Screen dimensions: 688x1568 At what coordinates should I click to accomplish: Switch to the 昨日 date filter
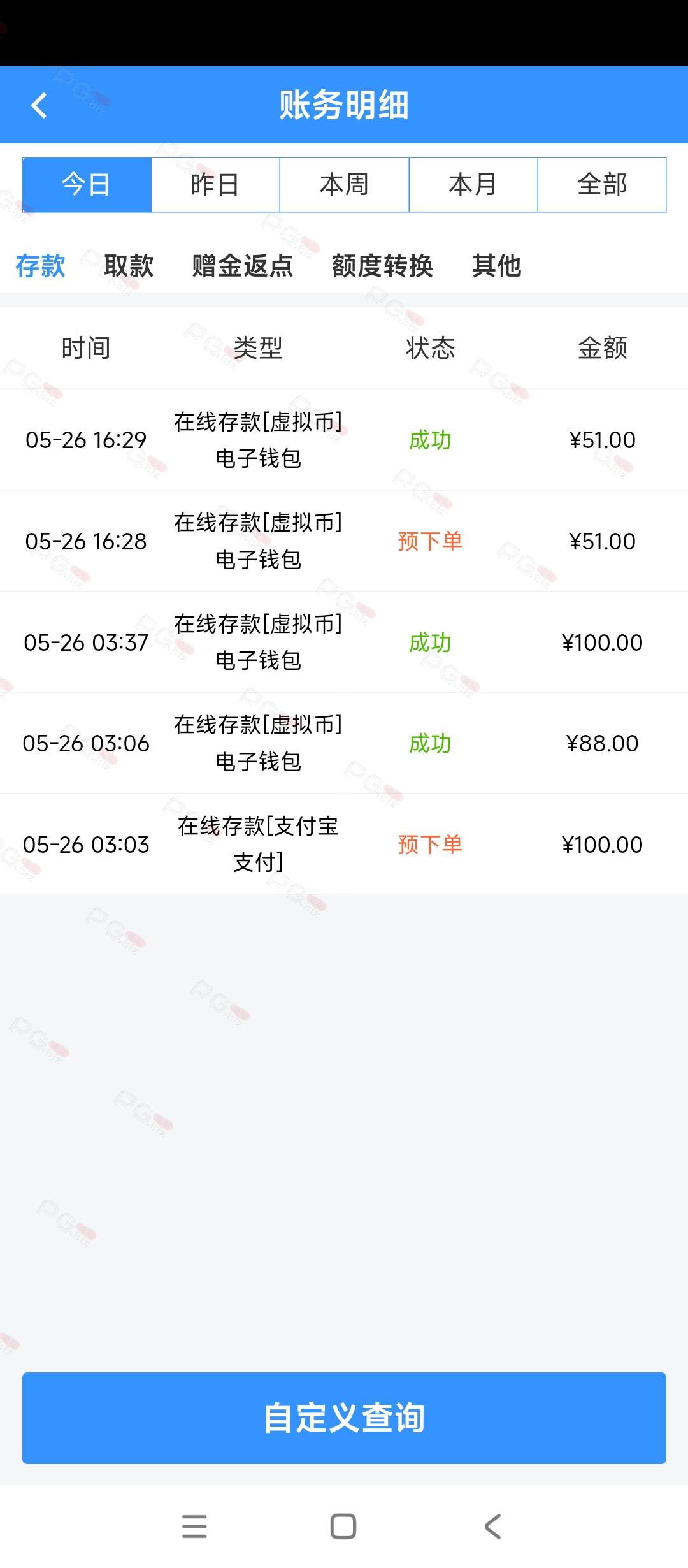pyautogui.click(x=215, y=185)
